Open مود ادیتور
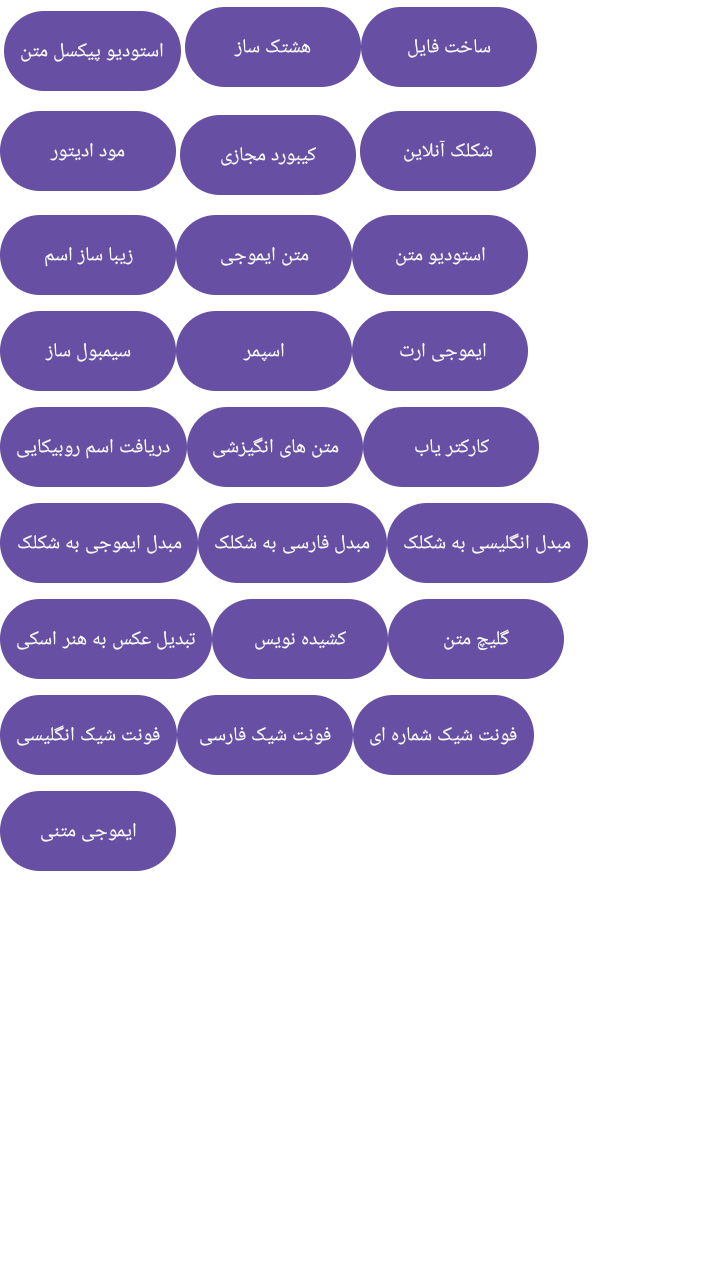720x1278 pixels. 88,151
